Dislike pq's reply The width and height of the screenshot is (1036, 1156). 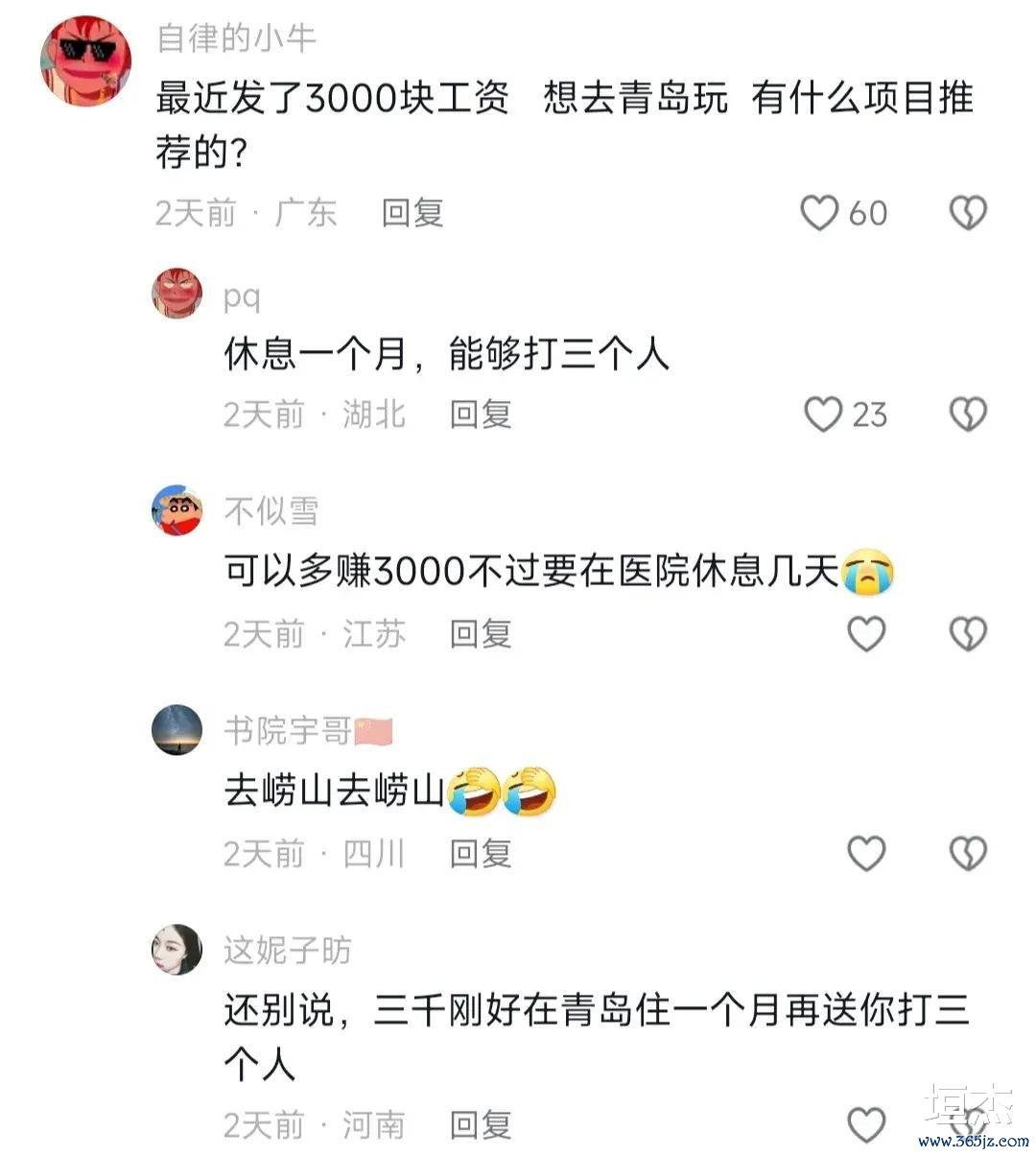tap(968, 414)
